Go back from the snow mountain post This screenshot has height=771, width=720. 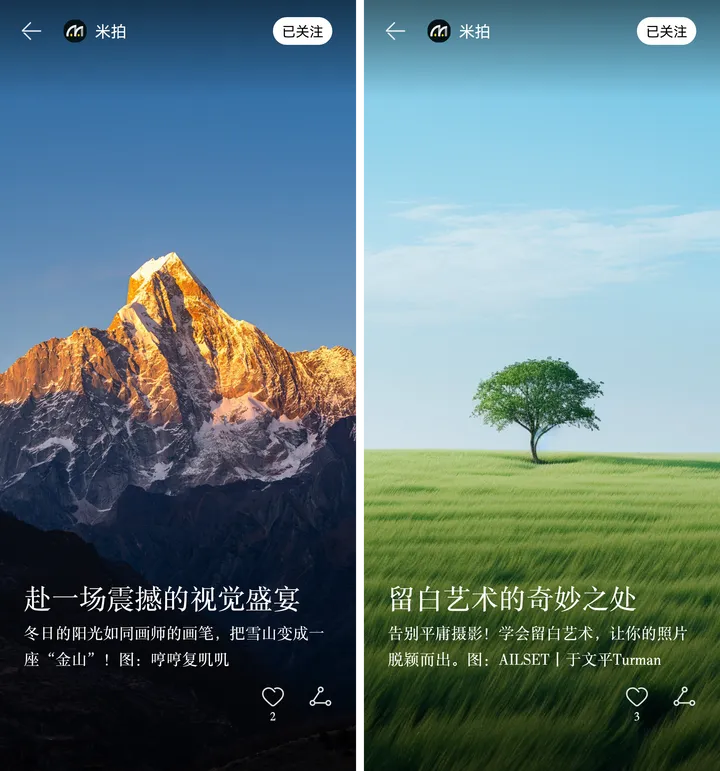31,31
